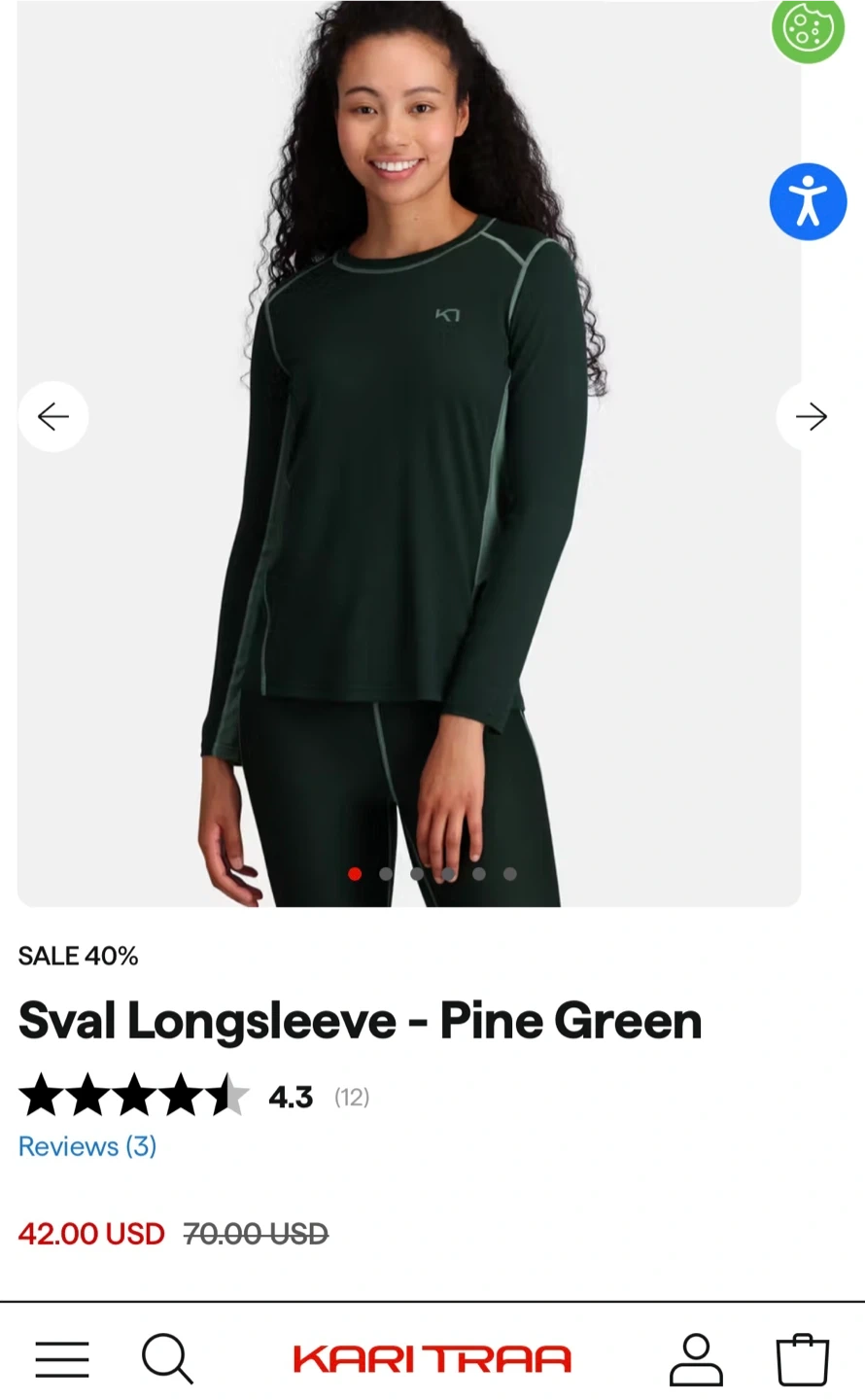Open the accessibility options
Screen dimensions: 865x1400
[x=808, y=202]
